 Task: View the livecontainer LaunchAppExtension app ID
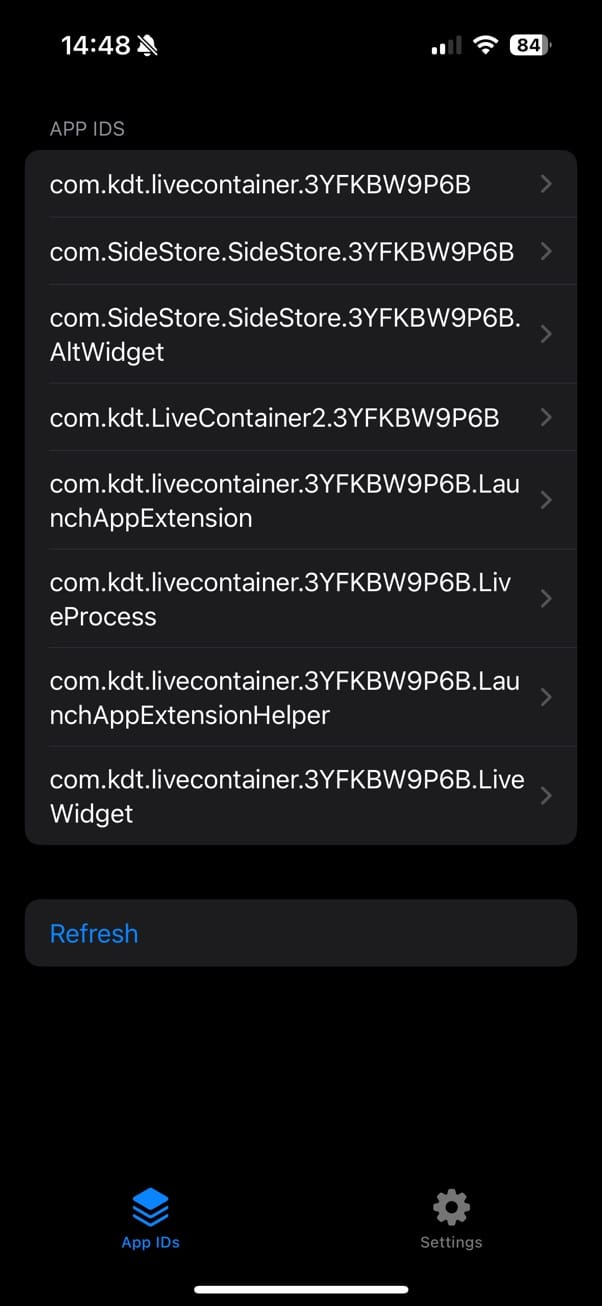click(x=300, y=500)
